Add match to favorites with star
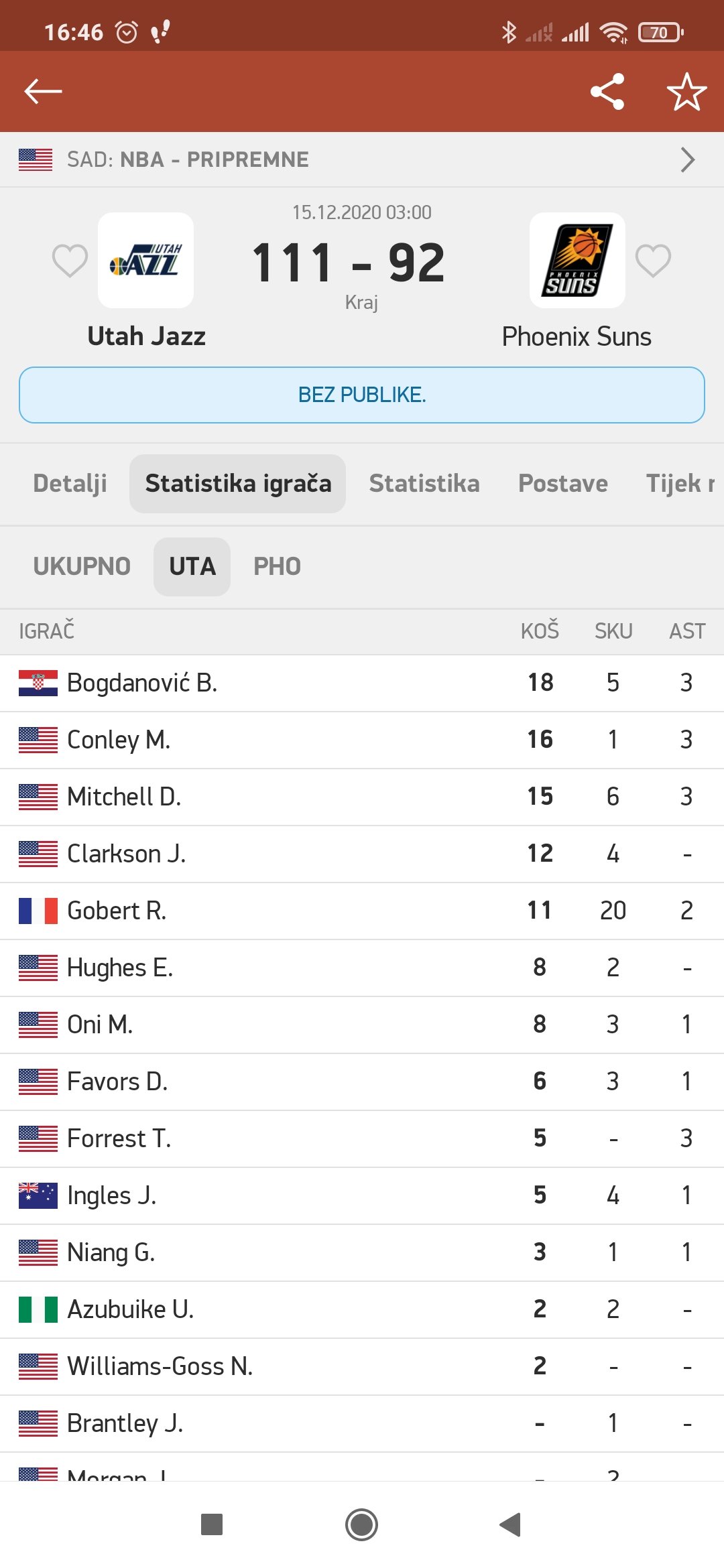Image resolution: width=724 pixels, height=1568 pixels. tap(686, 92)
